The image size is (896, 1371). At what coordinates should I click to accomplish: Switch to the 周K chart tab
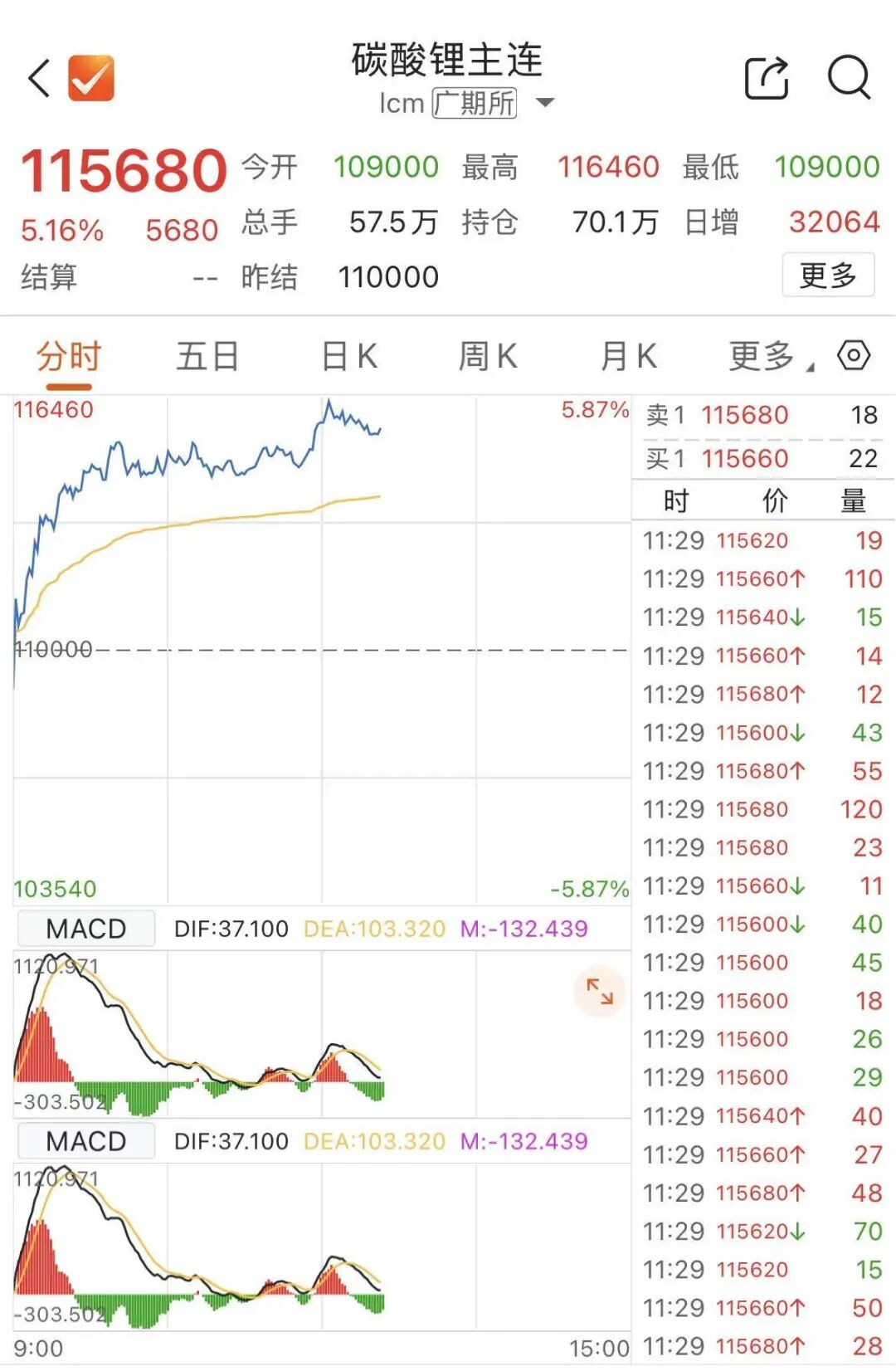click(488, 357)
